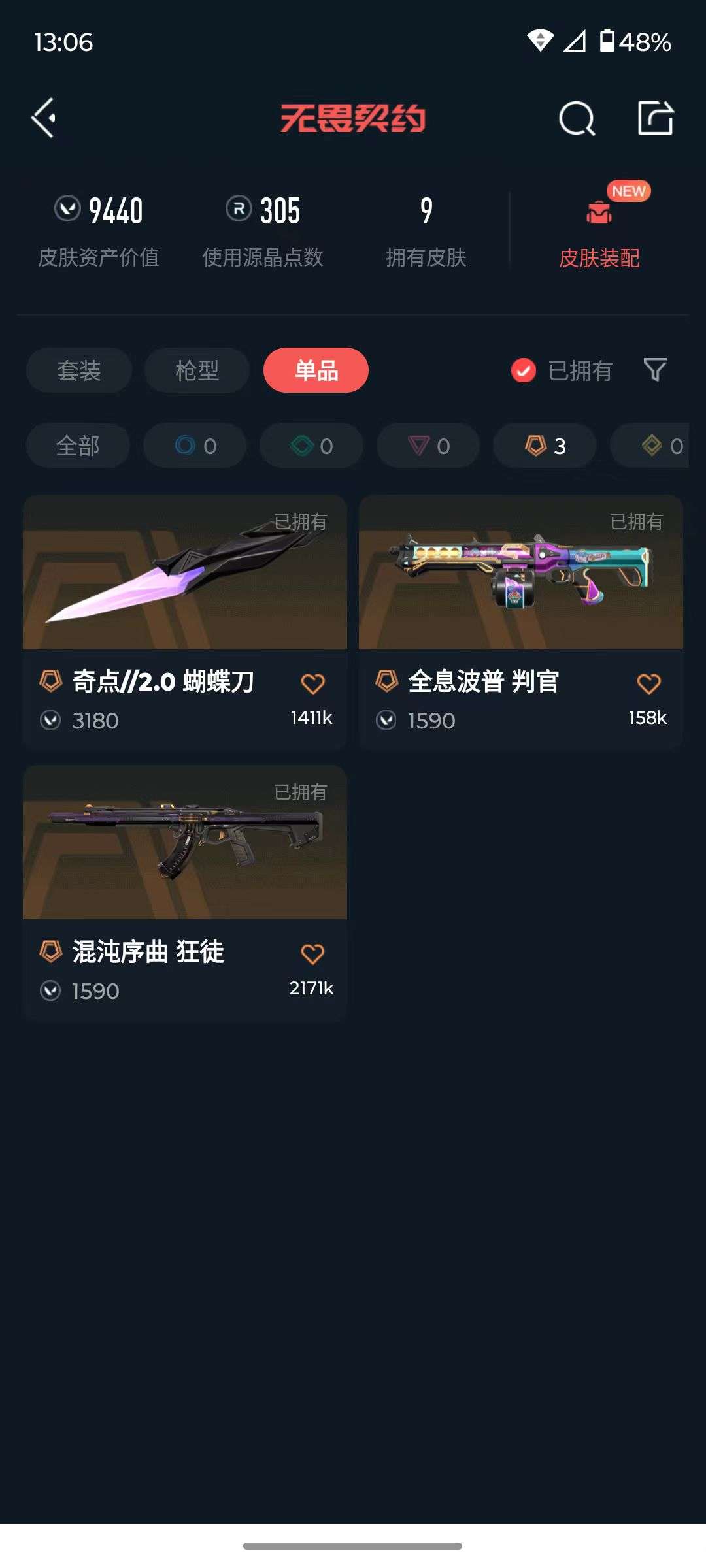Open the search icon in the header
The width and height of the screenshot is (706, 1568).
pos(577,119)
